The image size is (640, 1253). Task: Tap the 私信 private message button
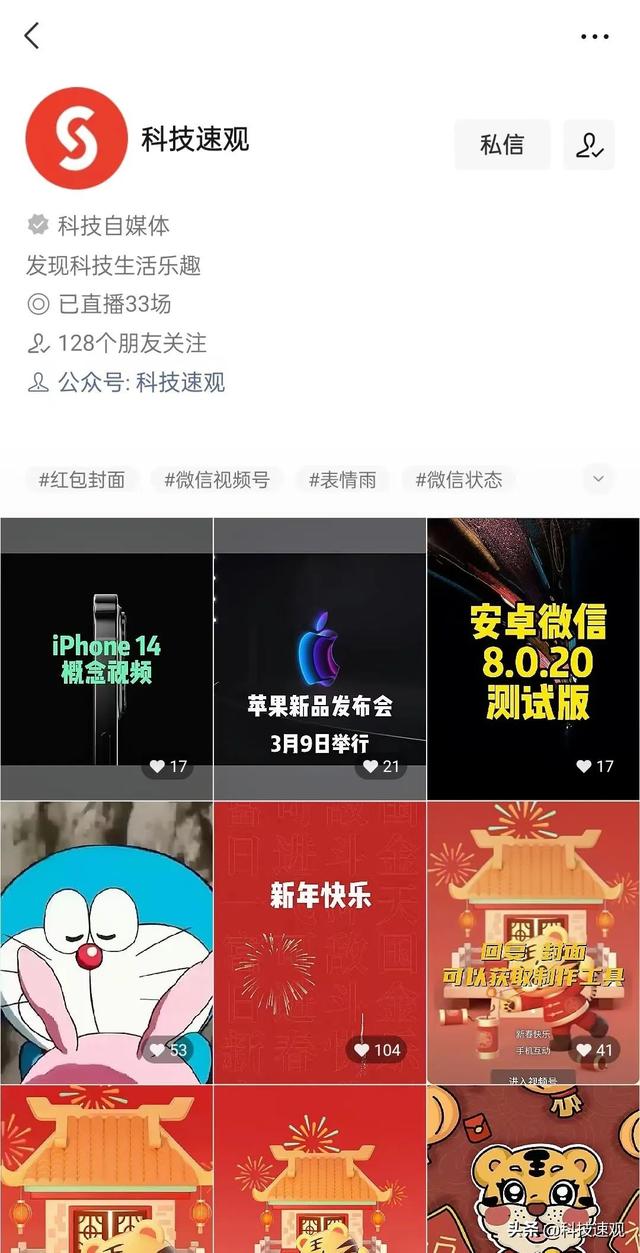point(502,144)
